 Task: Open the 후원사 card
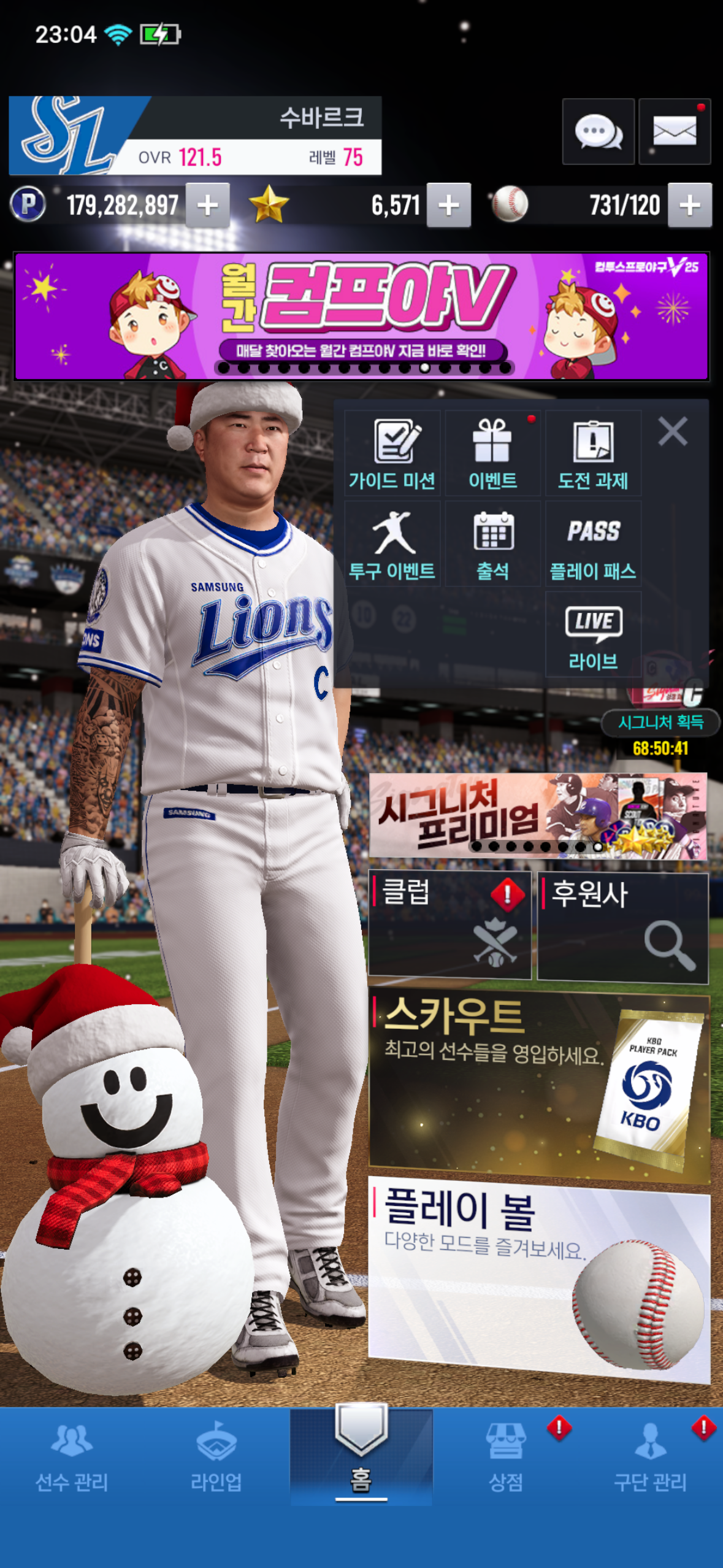[622, 928]
